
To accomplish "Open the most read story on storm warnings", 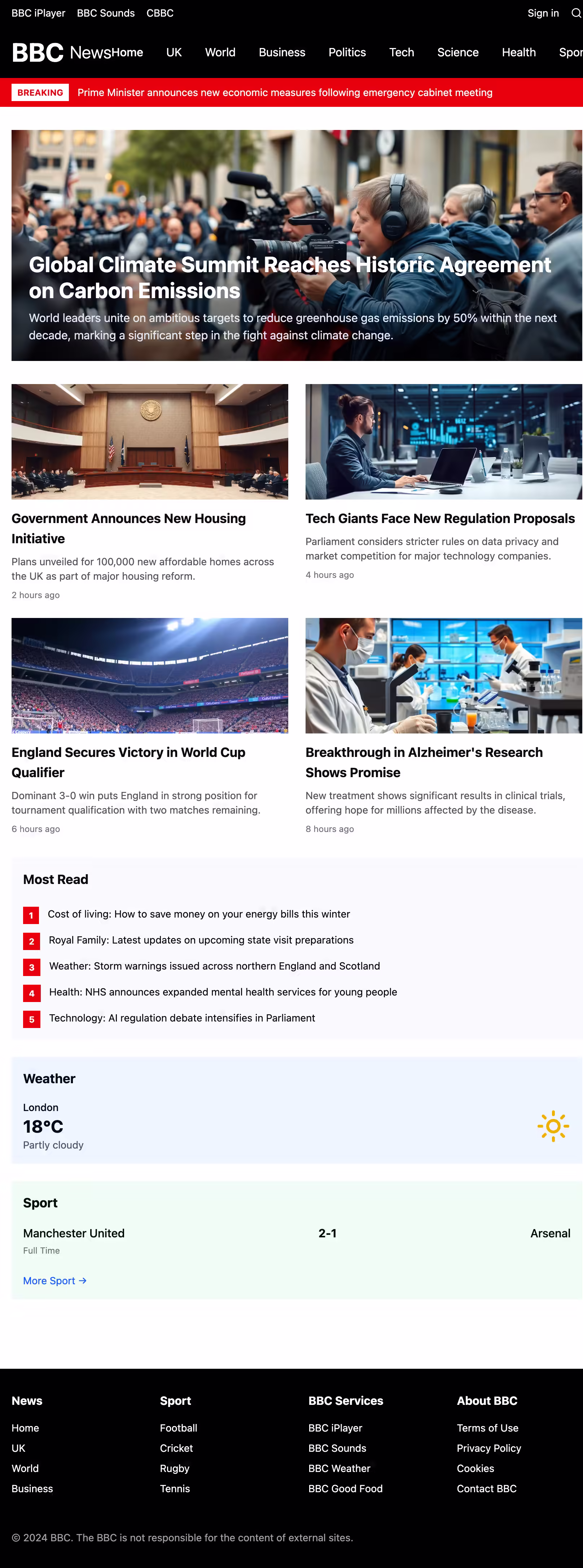I will (x=214, y=966).
